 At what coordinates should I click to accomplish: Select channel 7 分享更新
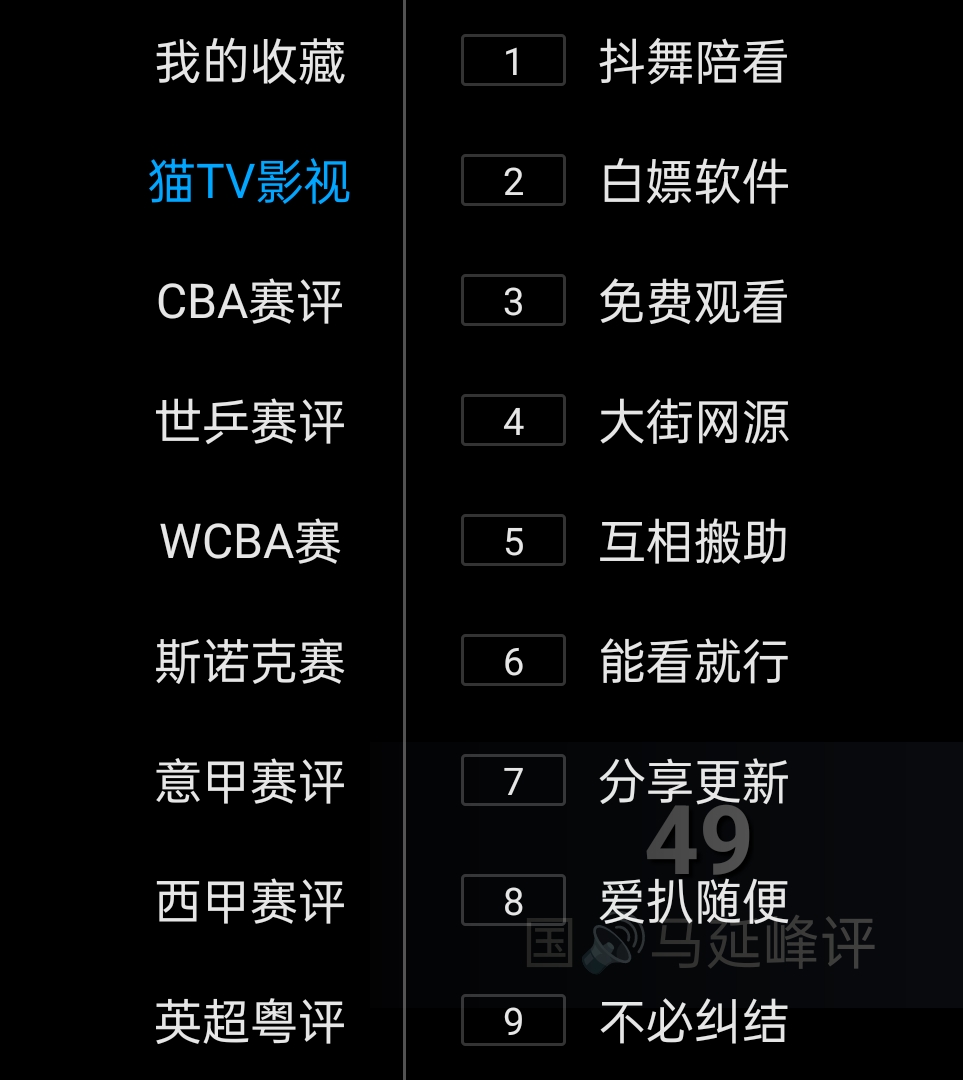[x=693, y=782]
